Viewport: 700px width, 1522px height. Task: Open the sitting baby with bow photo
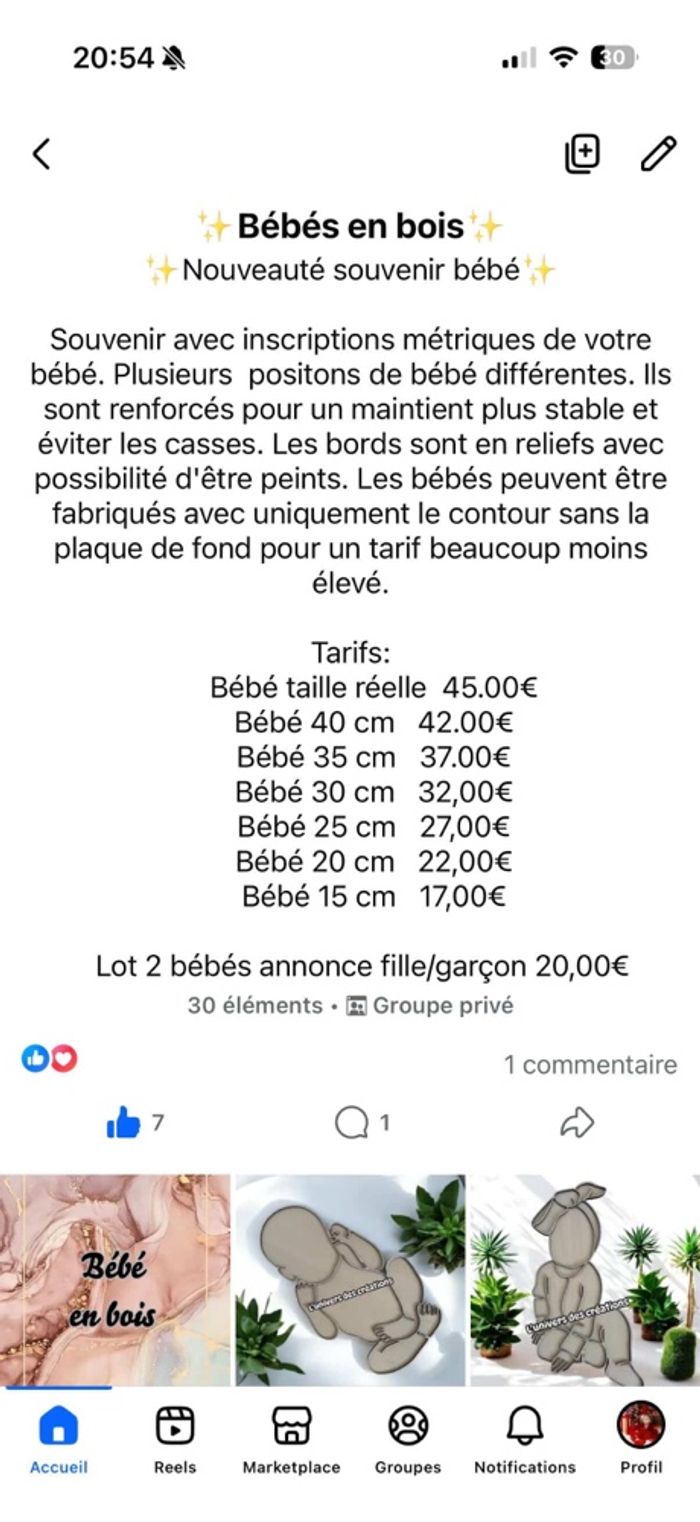click(585, 1279)
